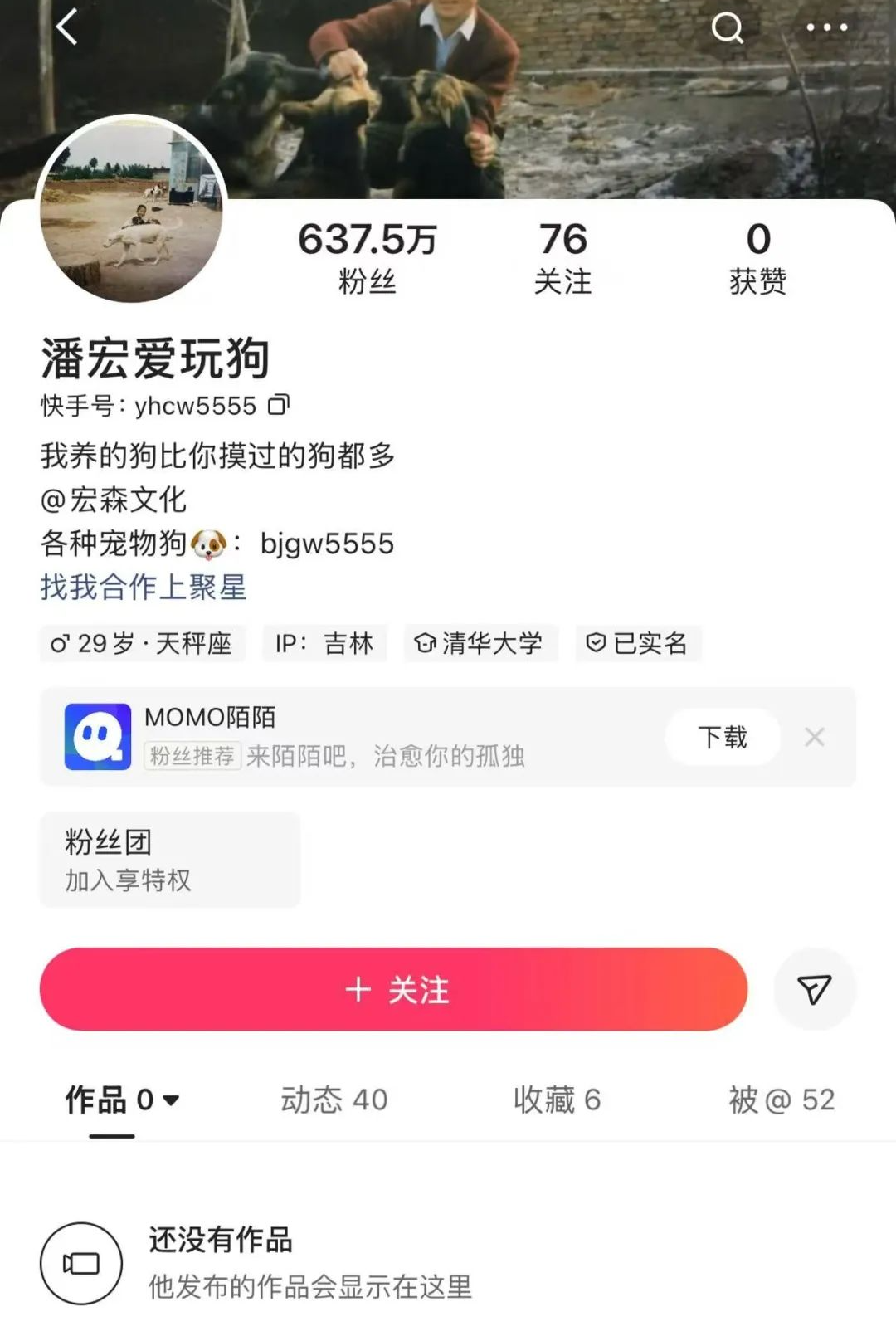The height and width of the screenshot is (1336, 896).
Task: Tap the 清华大学 school chip
Action: click(x=480, y=643)
